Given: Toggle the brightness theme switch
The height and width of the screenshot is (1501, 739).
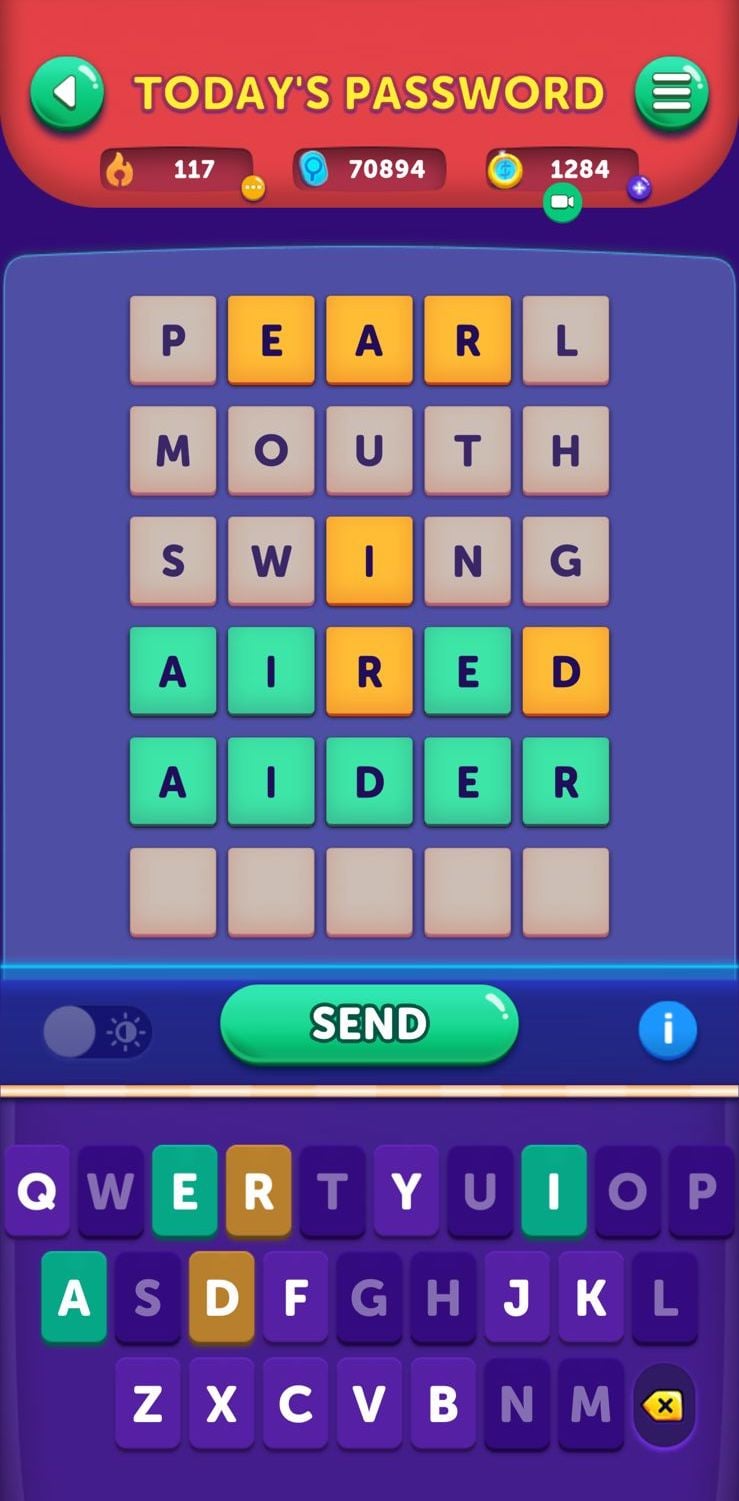Looking at the screenshot, I should [x=97, y=1031].
